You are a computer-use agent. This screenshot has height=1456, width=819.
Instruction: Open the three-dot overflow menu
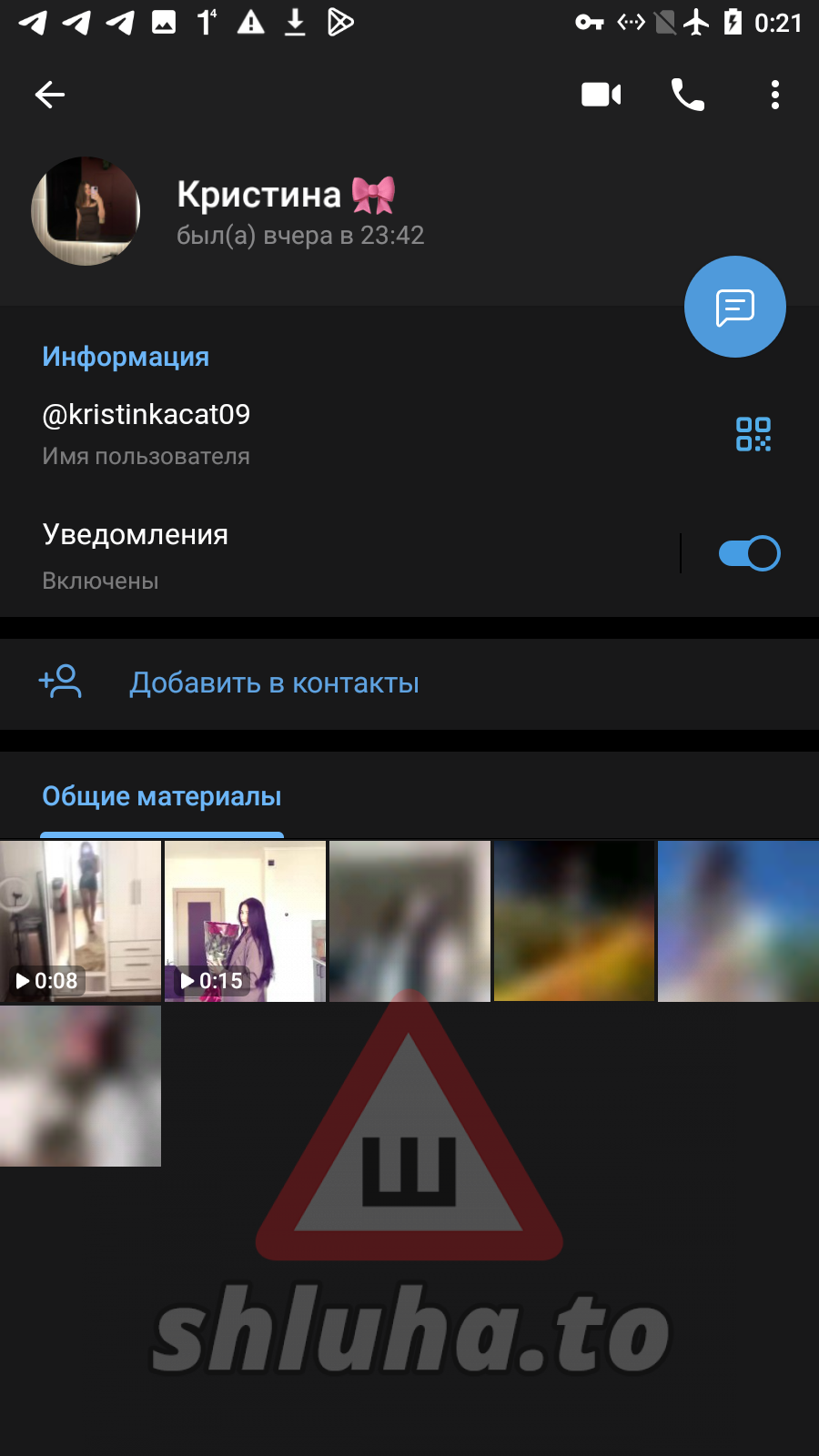coord(774,95)
